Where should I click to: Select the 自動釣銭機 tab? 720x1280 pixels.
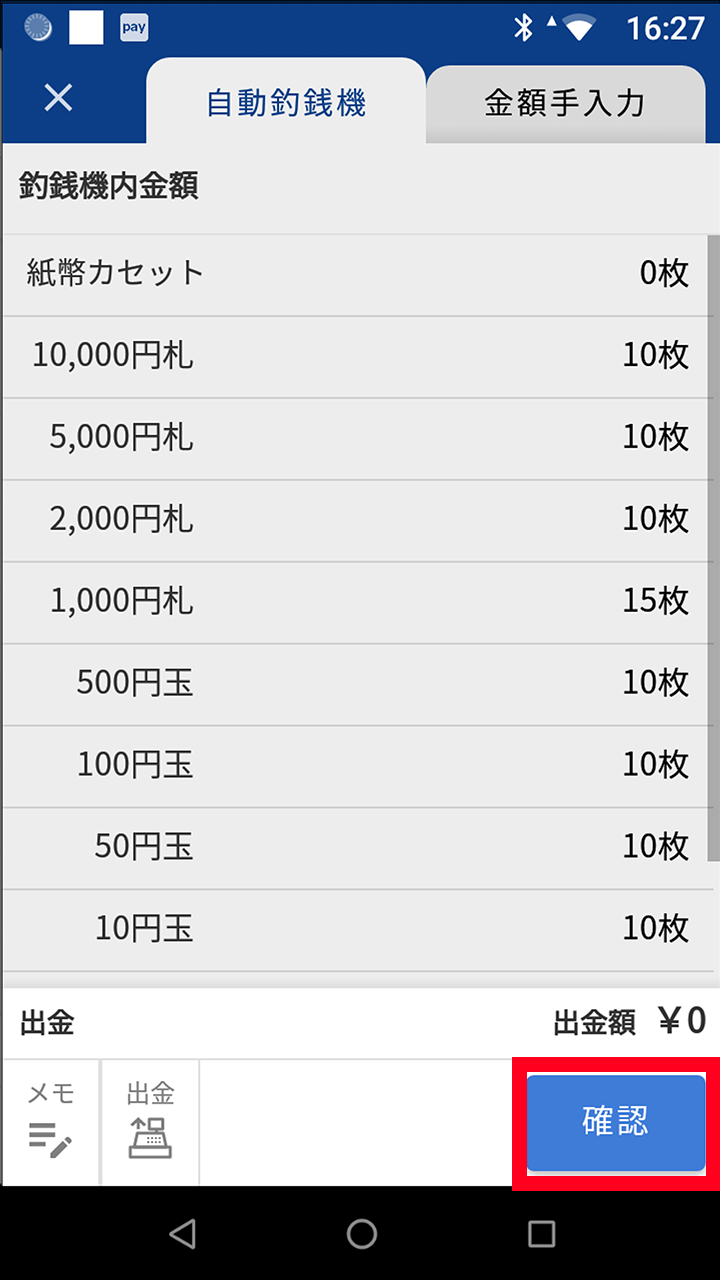coord(286,103)
